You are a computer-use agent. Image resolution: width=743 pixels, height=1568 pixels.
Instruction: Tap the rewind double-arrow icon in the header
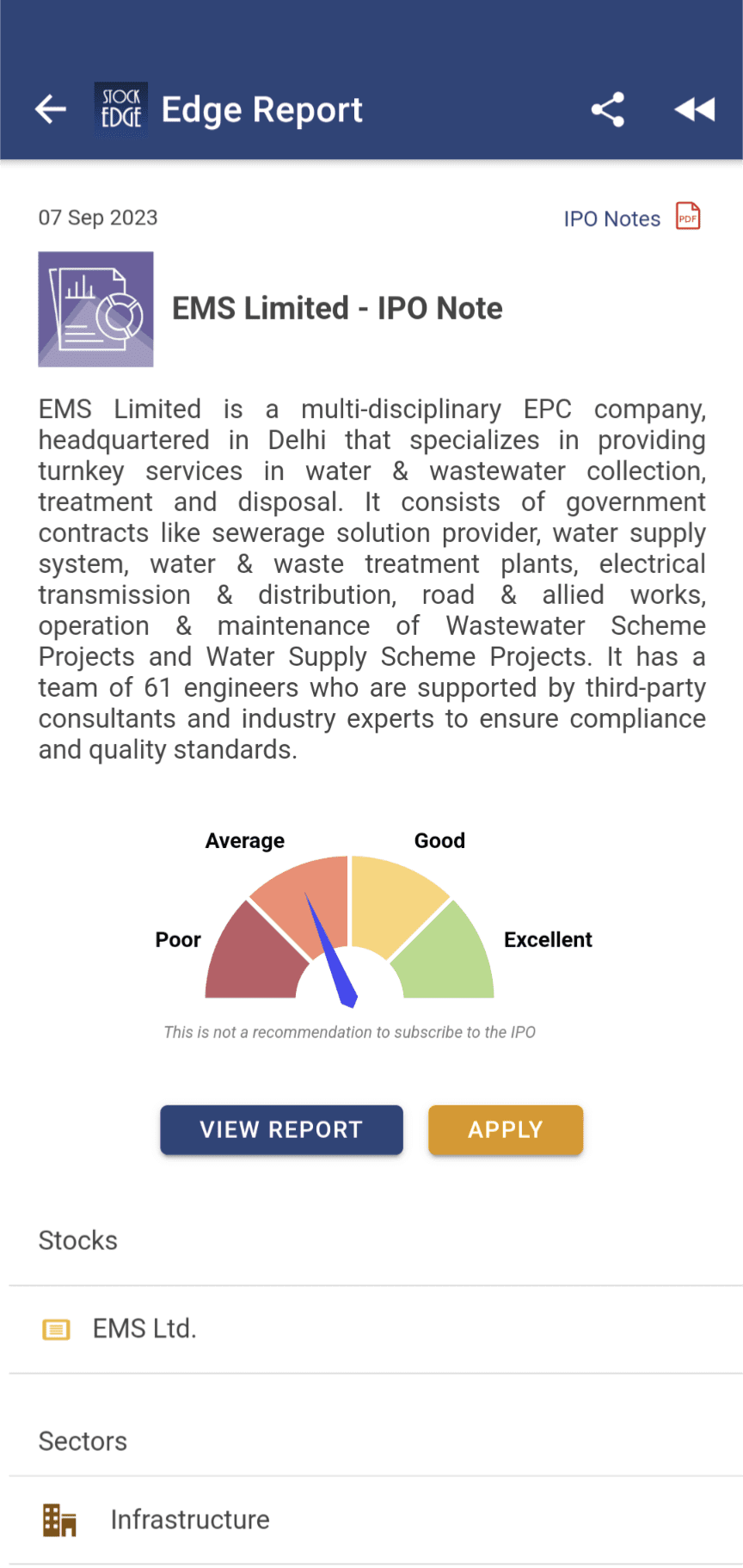pyautogui.click(x=693, y=109)
